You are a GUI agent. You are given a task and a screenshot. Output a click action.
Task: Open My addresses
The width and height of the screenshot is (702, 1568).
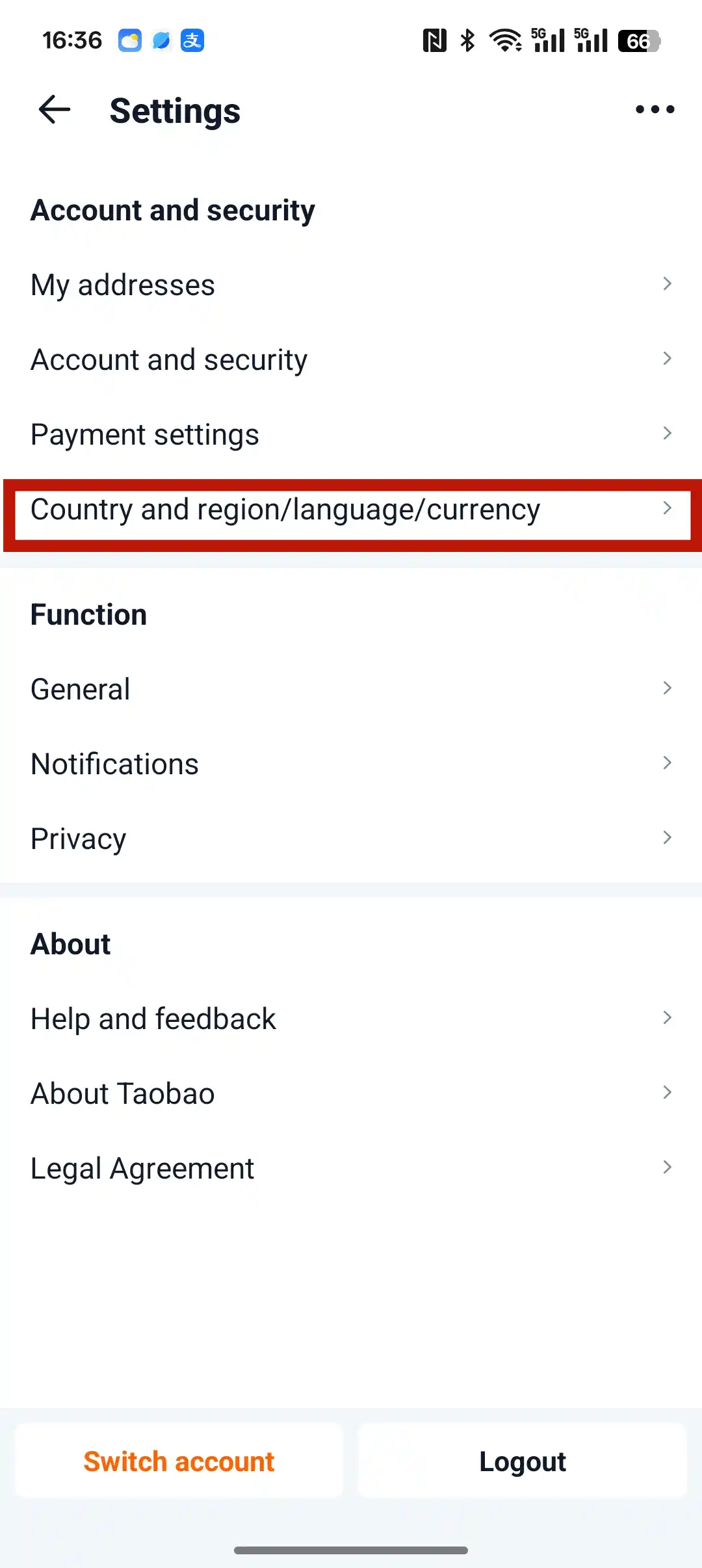[351, 285]
